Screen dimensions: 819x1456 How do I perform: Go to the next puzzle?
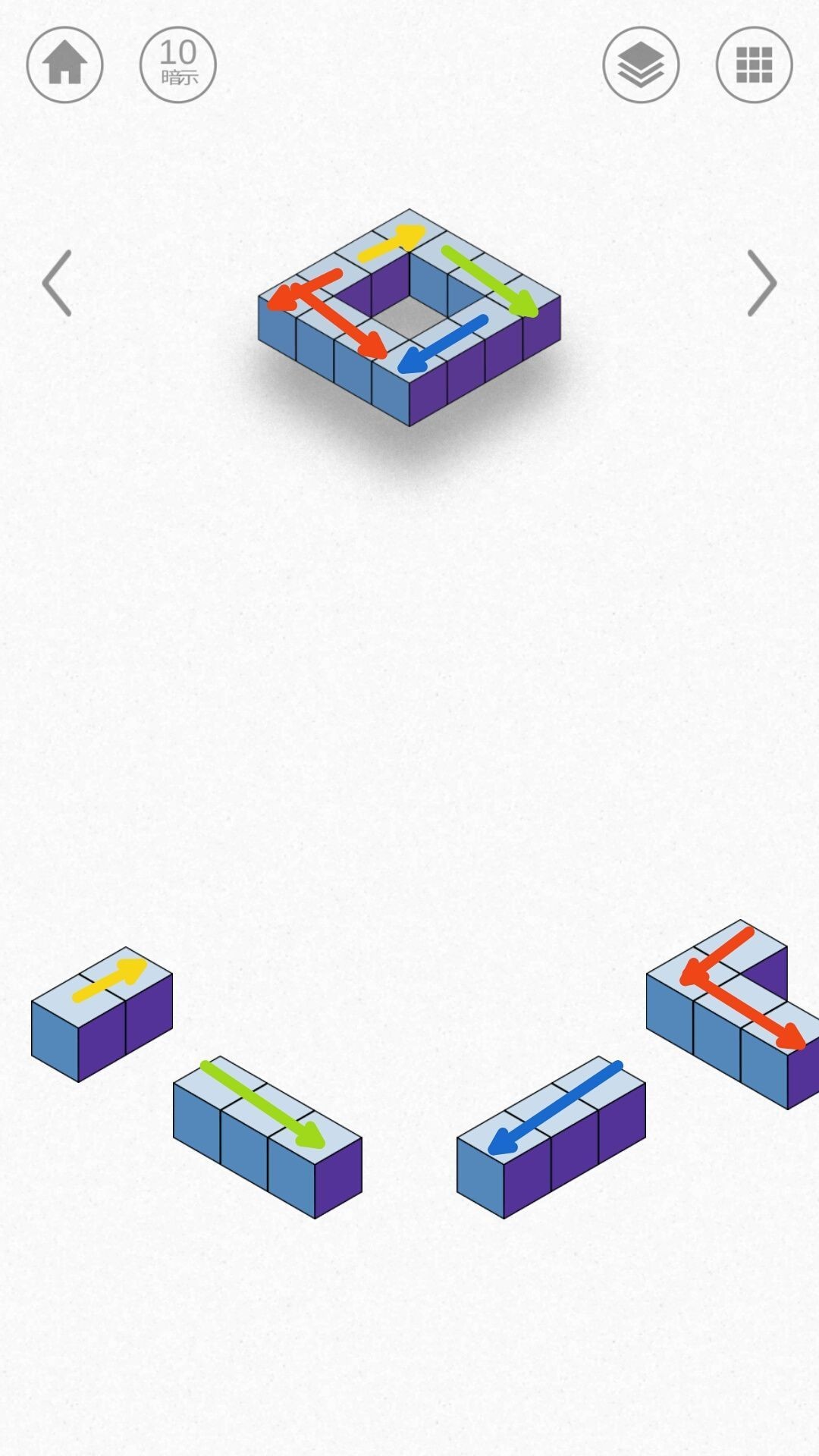761,283
